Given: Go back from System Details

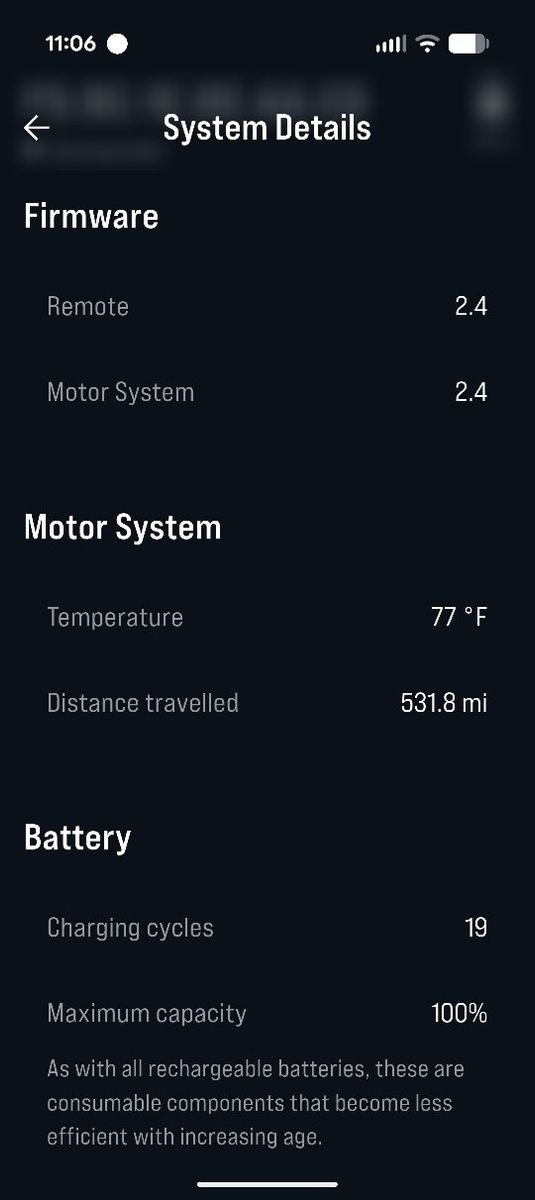Looking at the screenshot, I should tap(37, 128).
